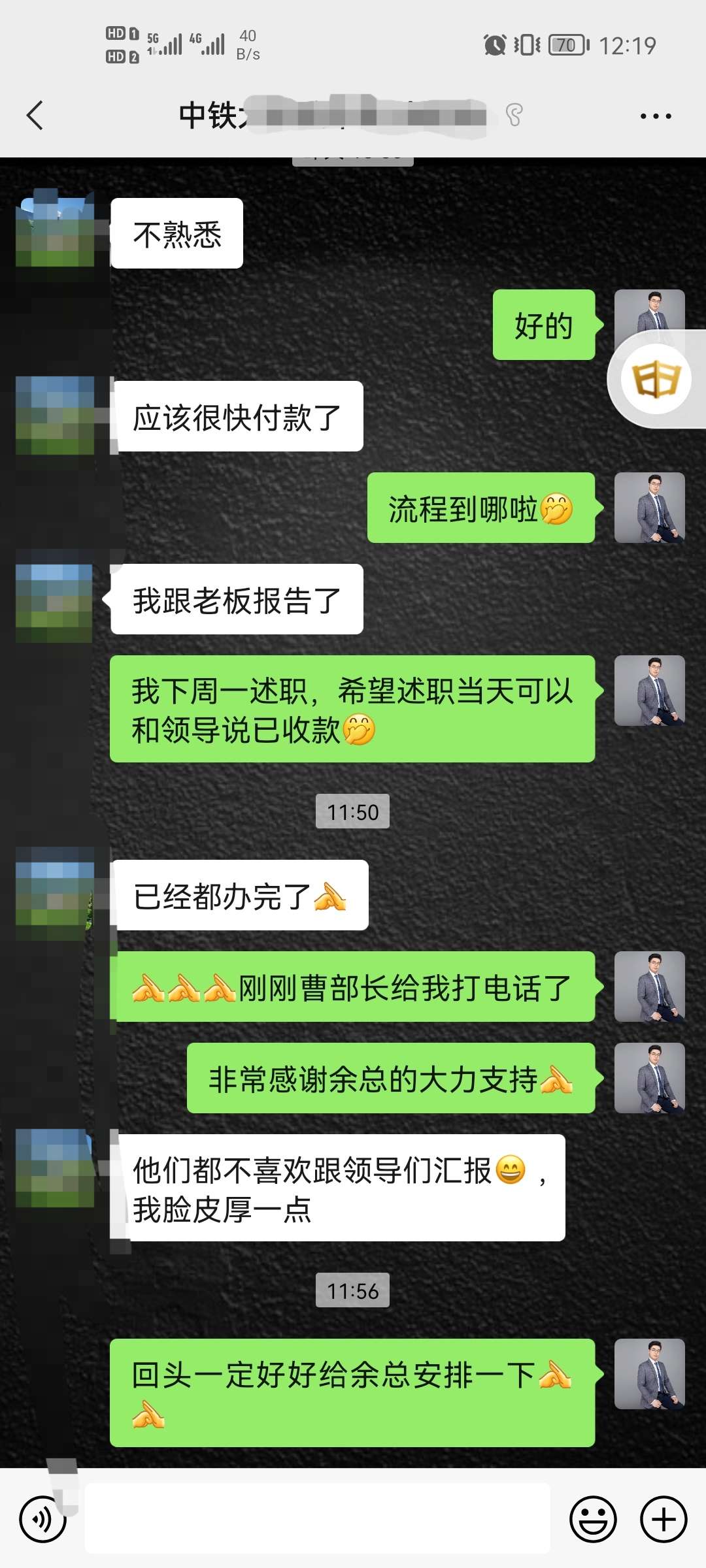Tap the message text input field
Viewport: 706px width, 1568px height.
click(318, 1518)
